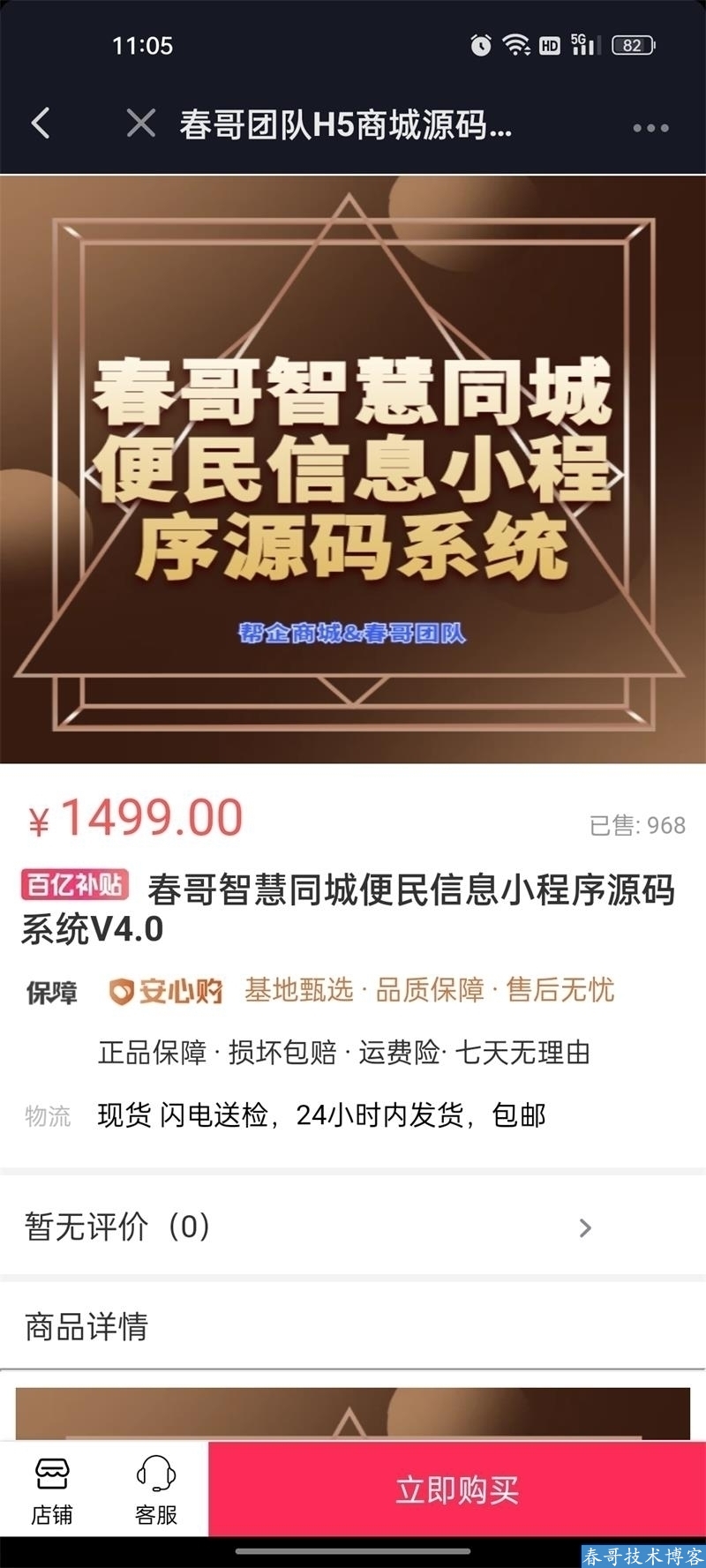Viewport: 706px width, 1568px height.
Task: Open the 店铺 store page
Action: 52,1491
